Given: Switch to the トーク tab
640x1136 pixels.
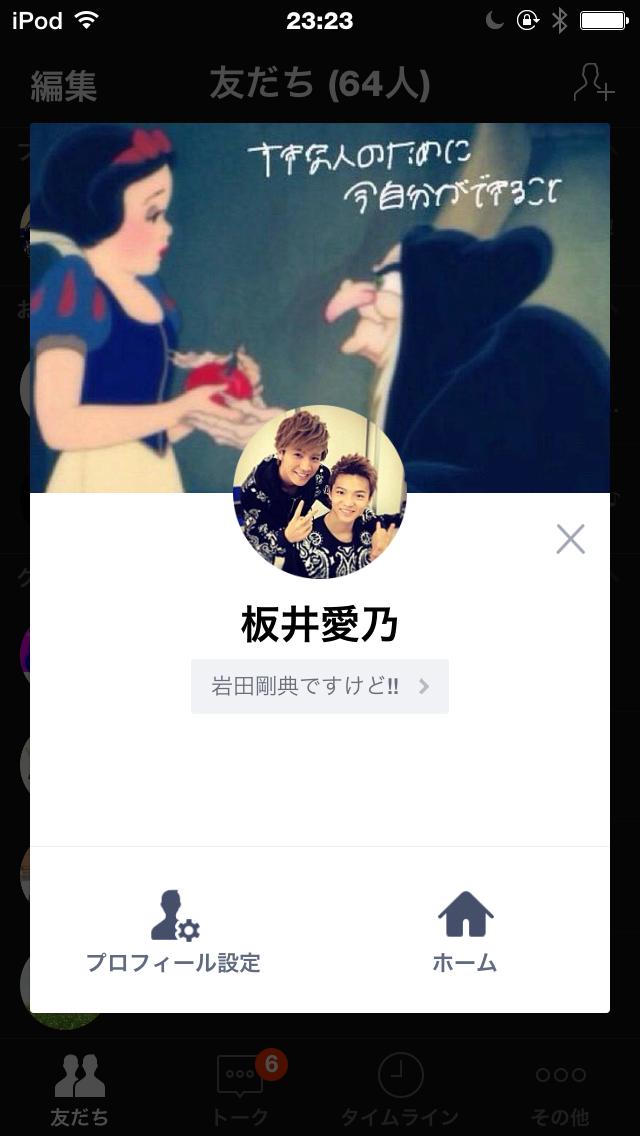Looking at the screenshot, I should 240,1088.
